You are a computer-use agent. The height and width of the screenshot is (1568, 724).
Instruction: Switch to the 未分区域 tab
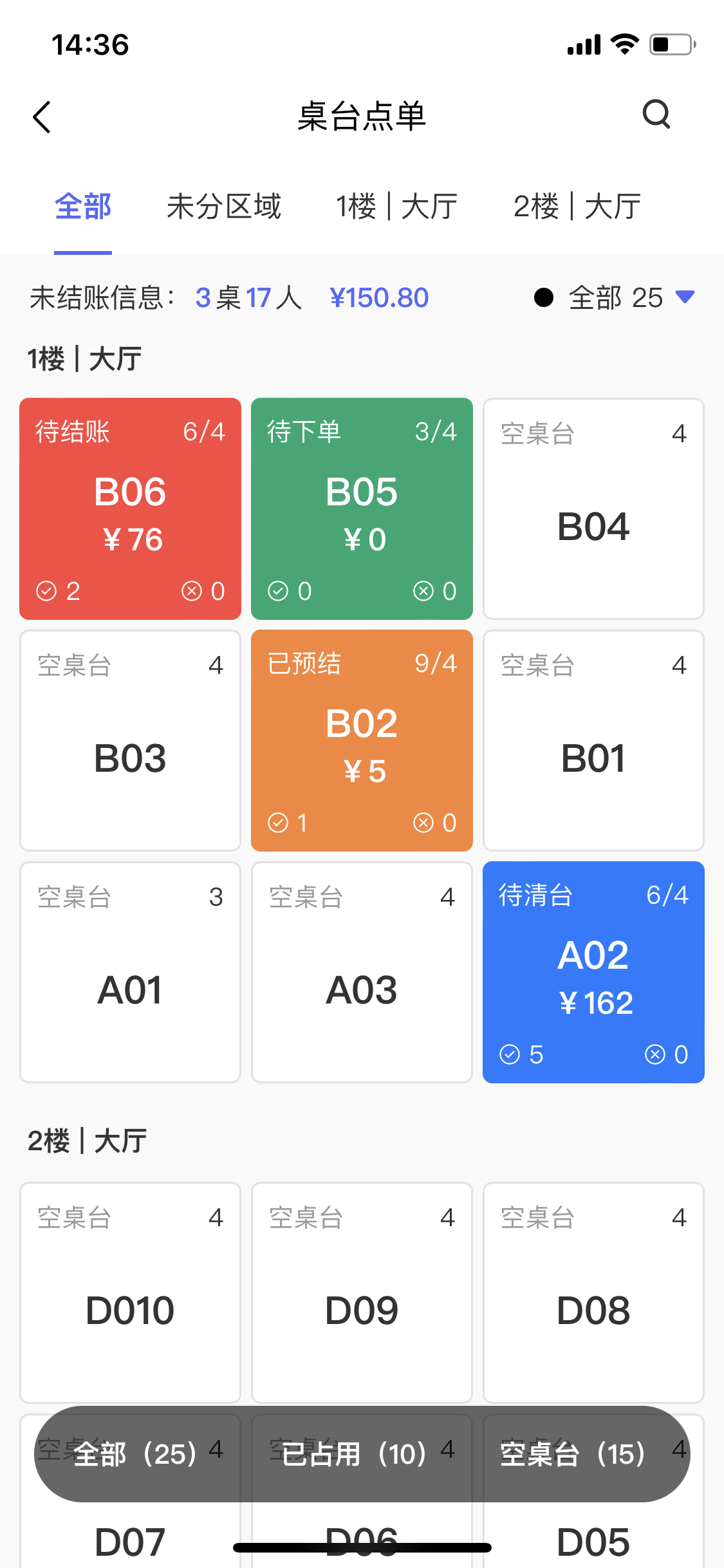coord(224,207)
